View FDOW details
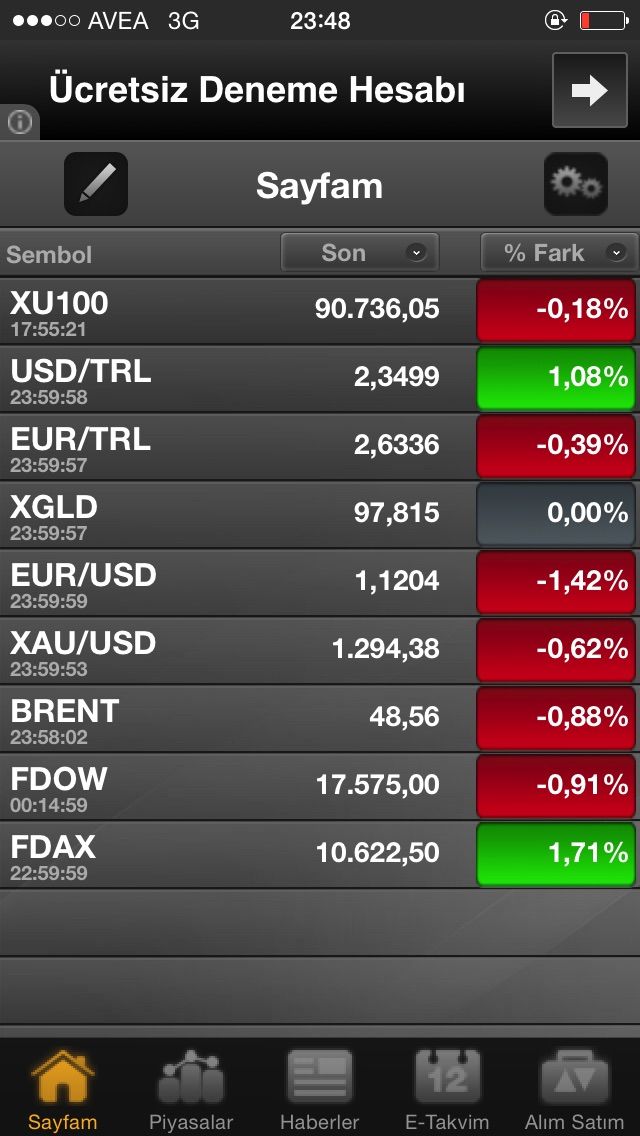Viewport: 640px width, 1136px height. pos(320,787)
